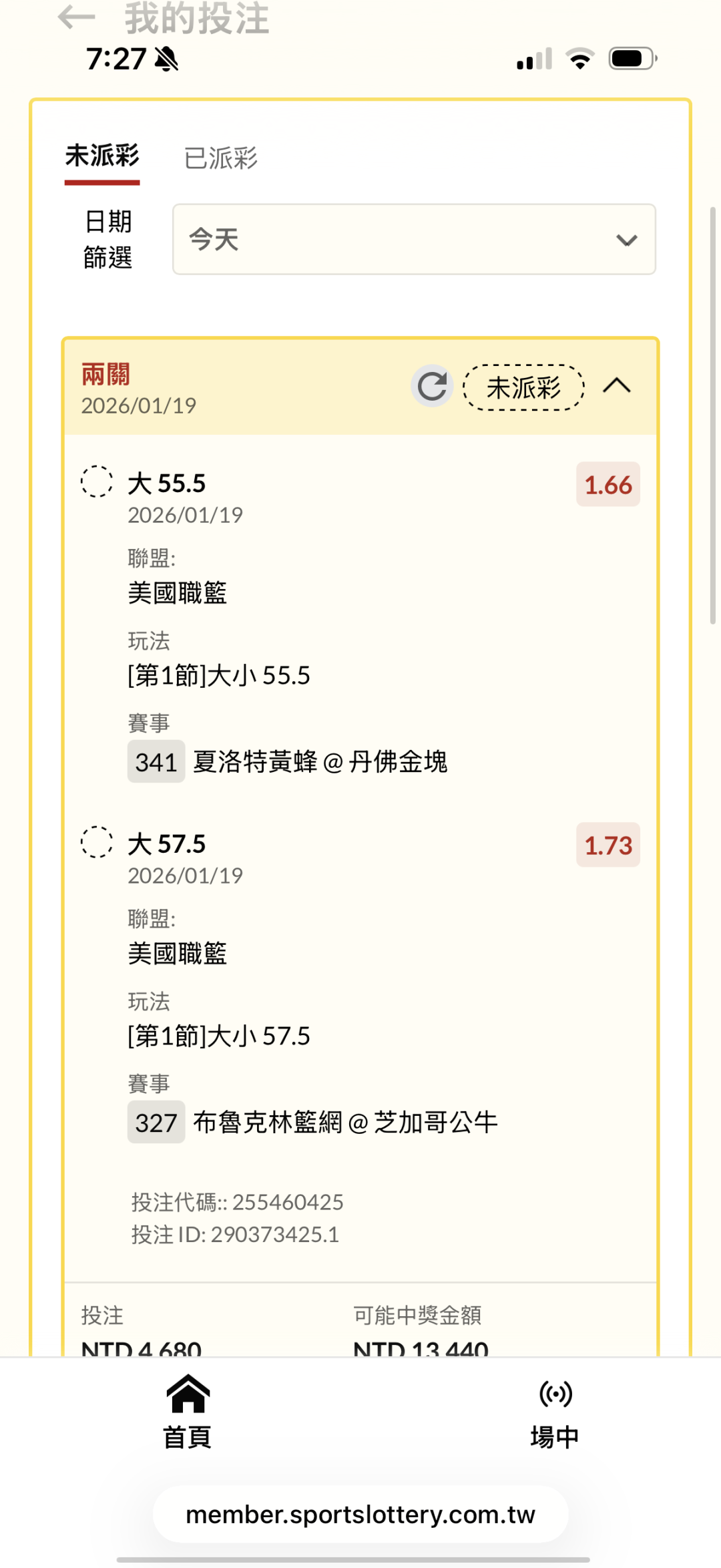Open the 今天 date filter dropdown
The height and width of the screenshot is (1568, 721).
tap(414, 239)
